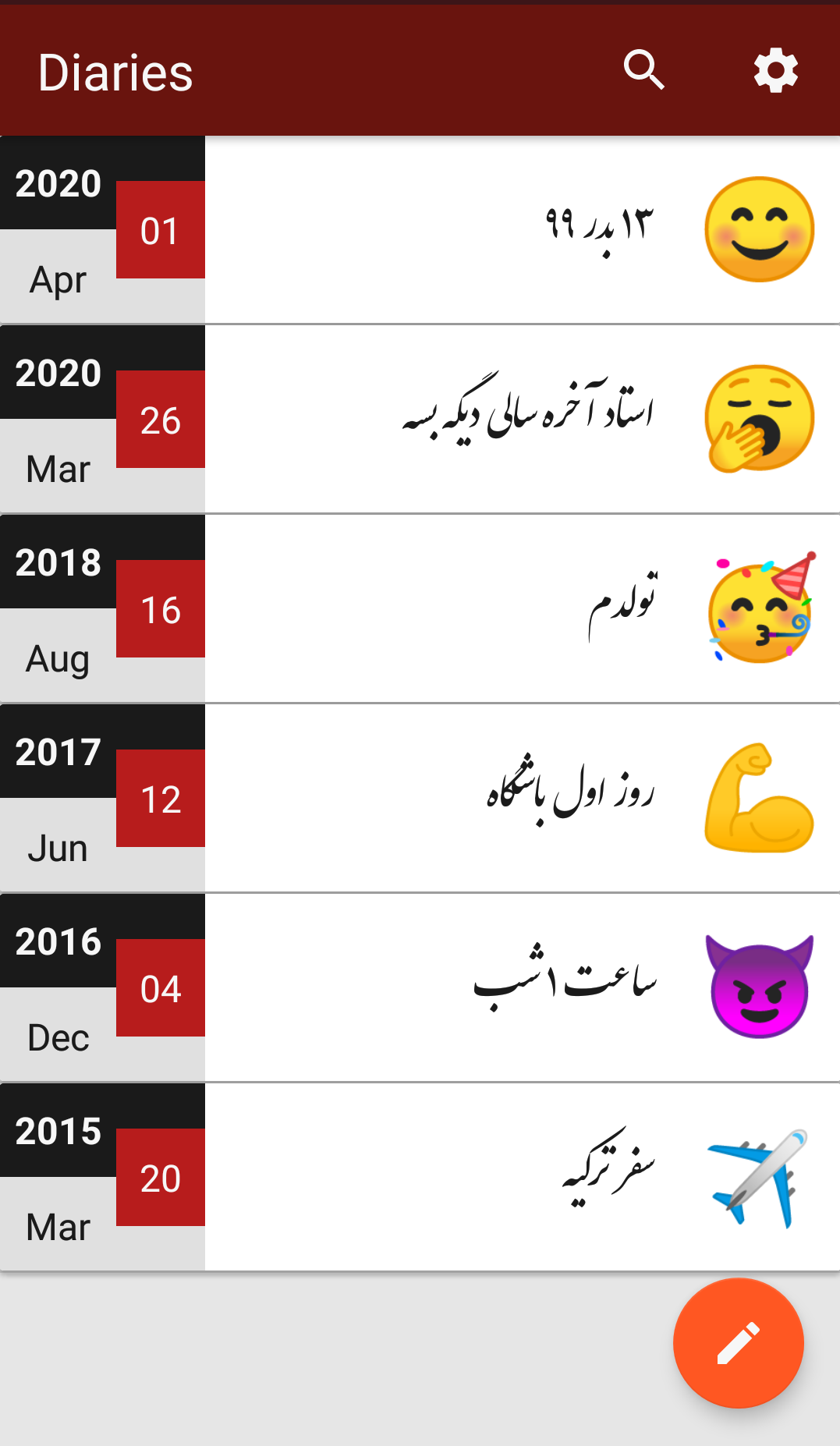This screenshot has width=840, height=1446.
Task: Click the Diaries title in the app bar
Action: [115, 72]
